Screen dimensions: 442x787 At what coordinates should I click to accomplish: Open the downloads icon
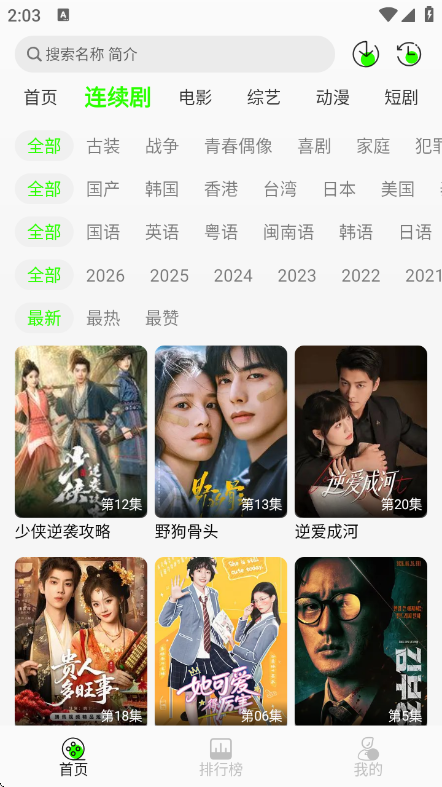pyautogui.click(x=366, y=54)
